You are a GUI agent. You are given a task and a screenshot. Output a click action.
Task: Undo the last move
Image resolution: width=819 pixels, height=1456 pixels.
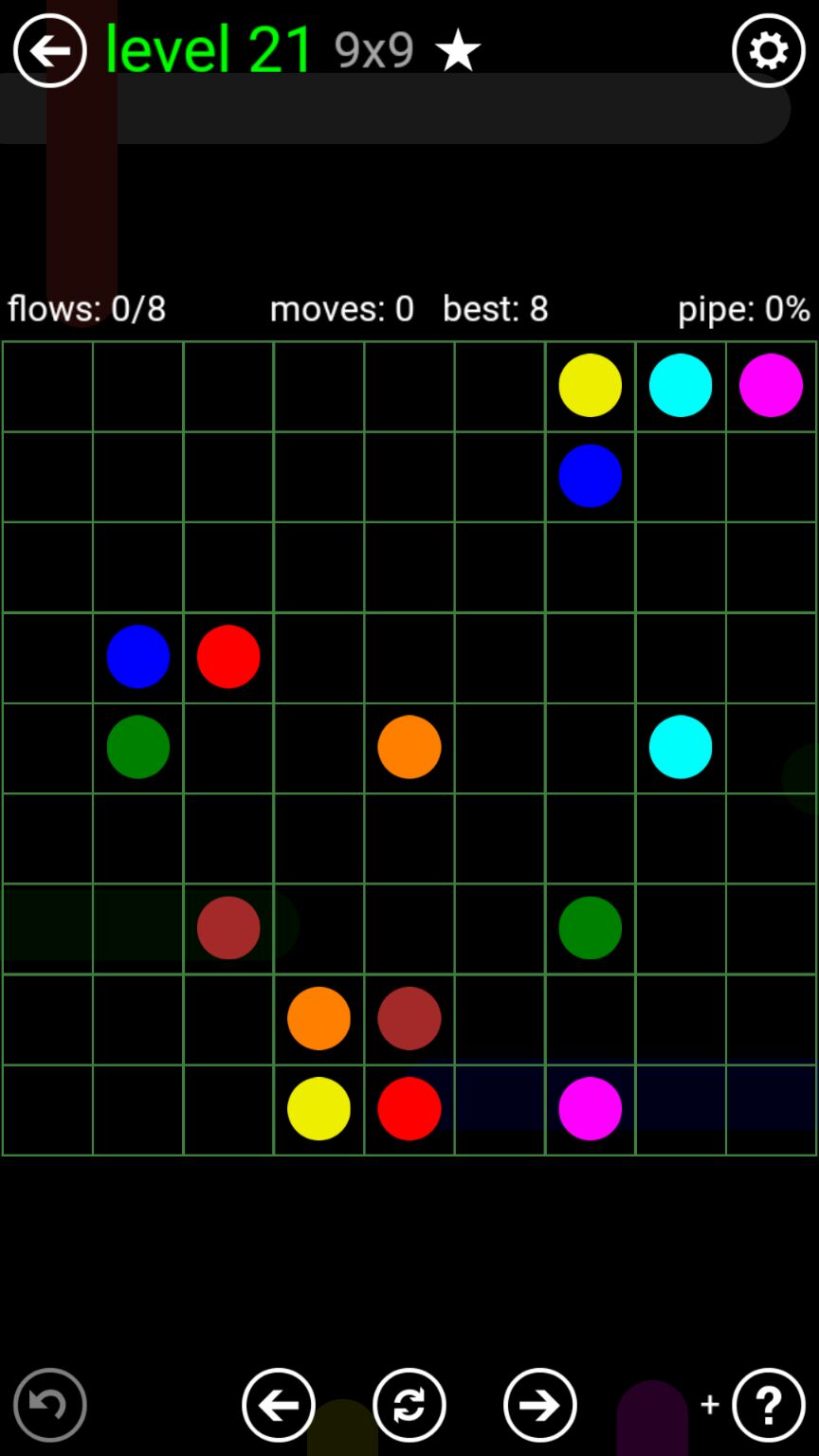click(49, 1404)
